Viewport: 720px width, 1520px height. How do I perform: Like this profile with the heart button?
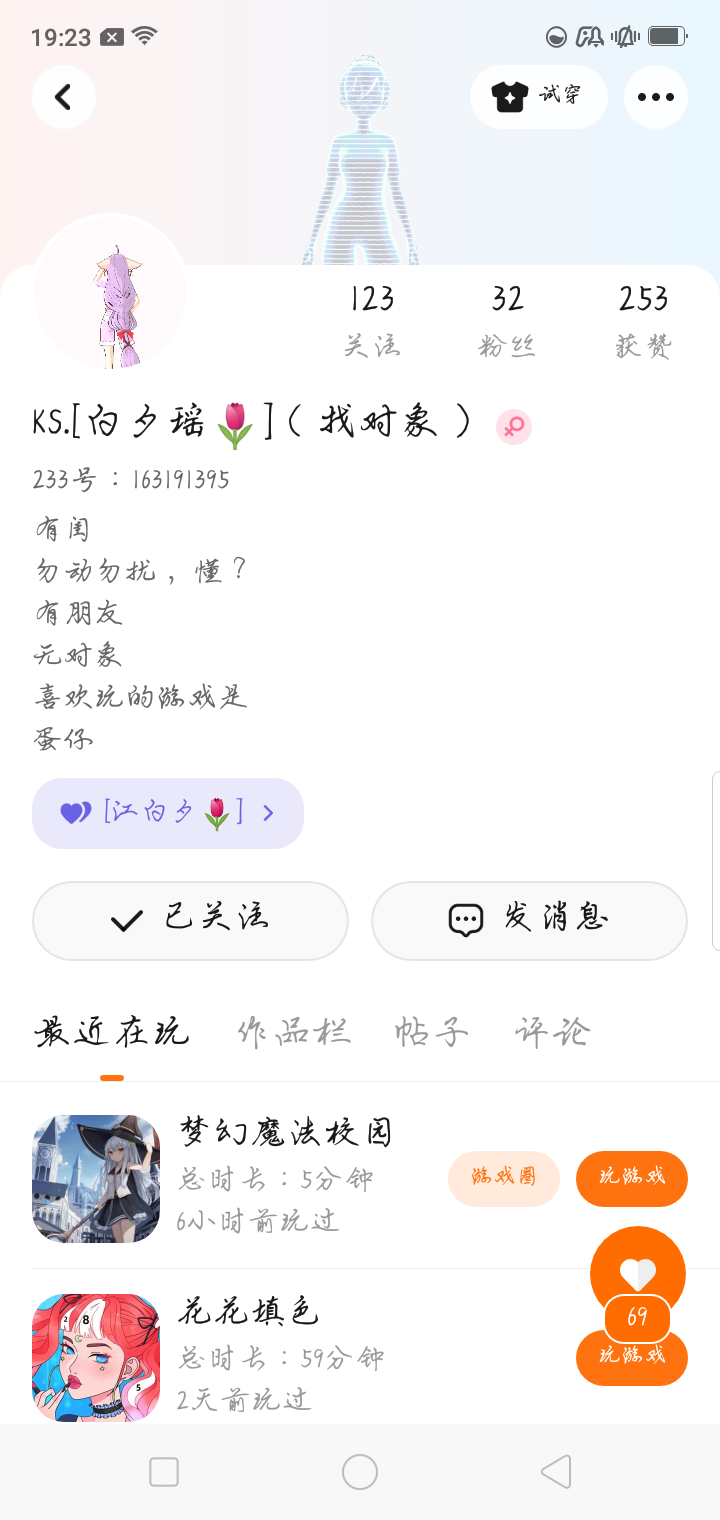[638, 1274]
